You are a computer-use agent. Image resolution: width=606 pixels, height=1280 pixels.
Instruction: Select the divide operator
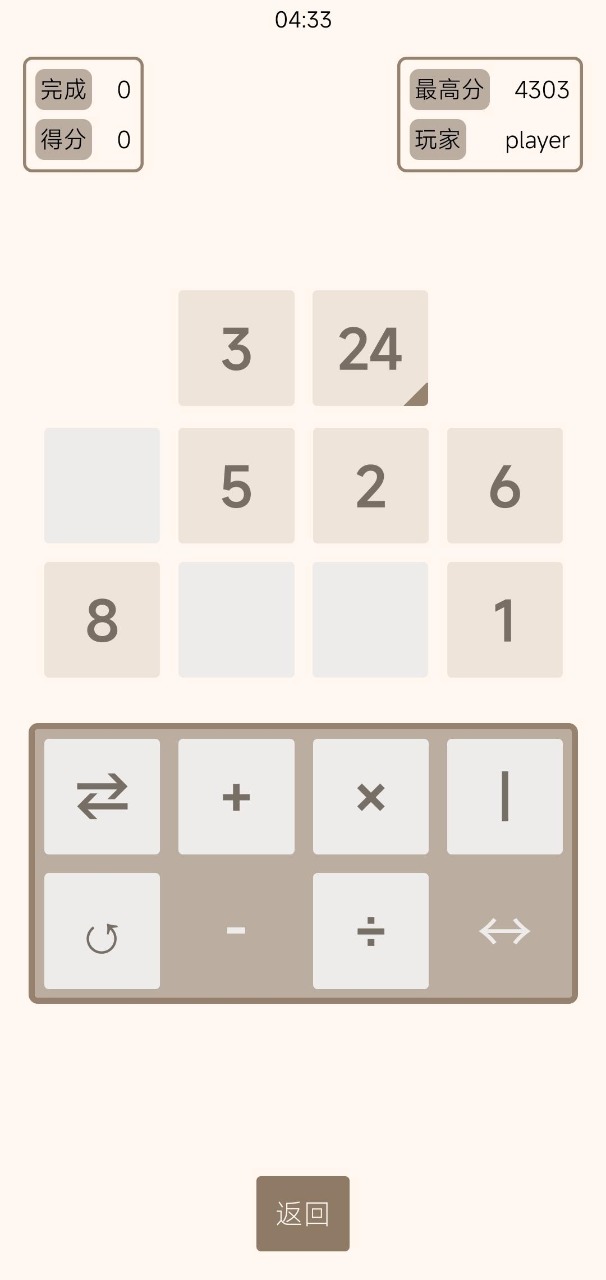(370, 931)
